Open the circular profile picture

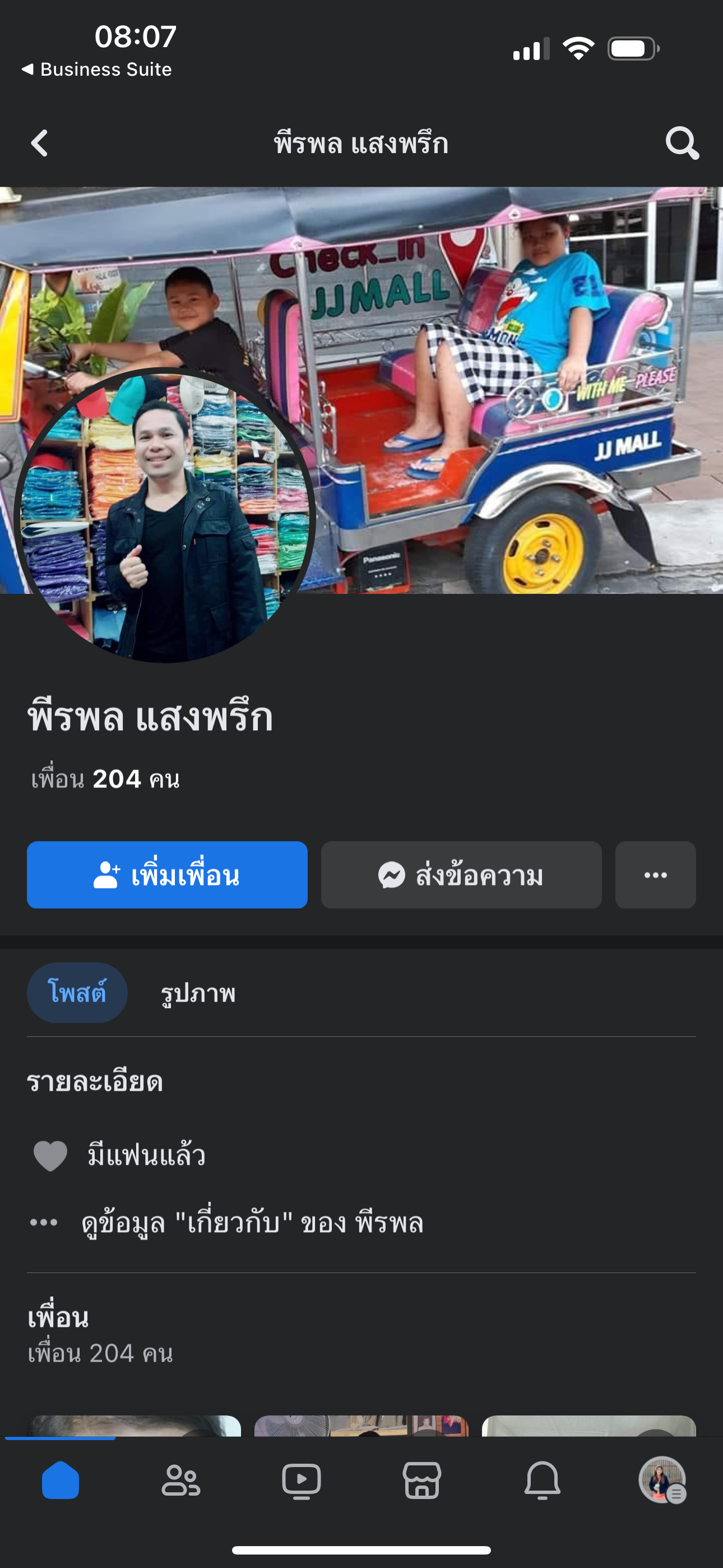pyautogui.click(x=164, y=518)
